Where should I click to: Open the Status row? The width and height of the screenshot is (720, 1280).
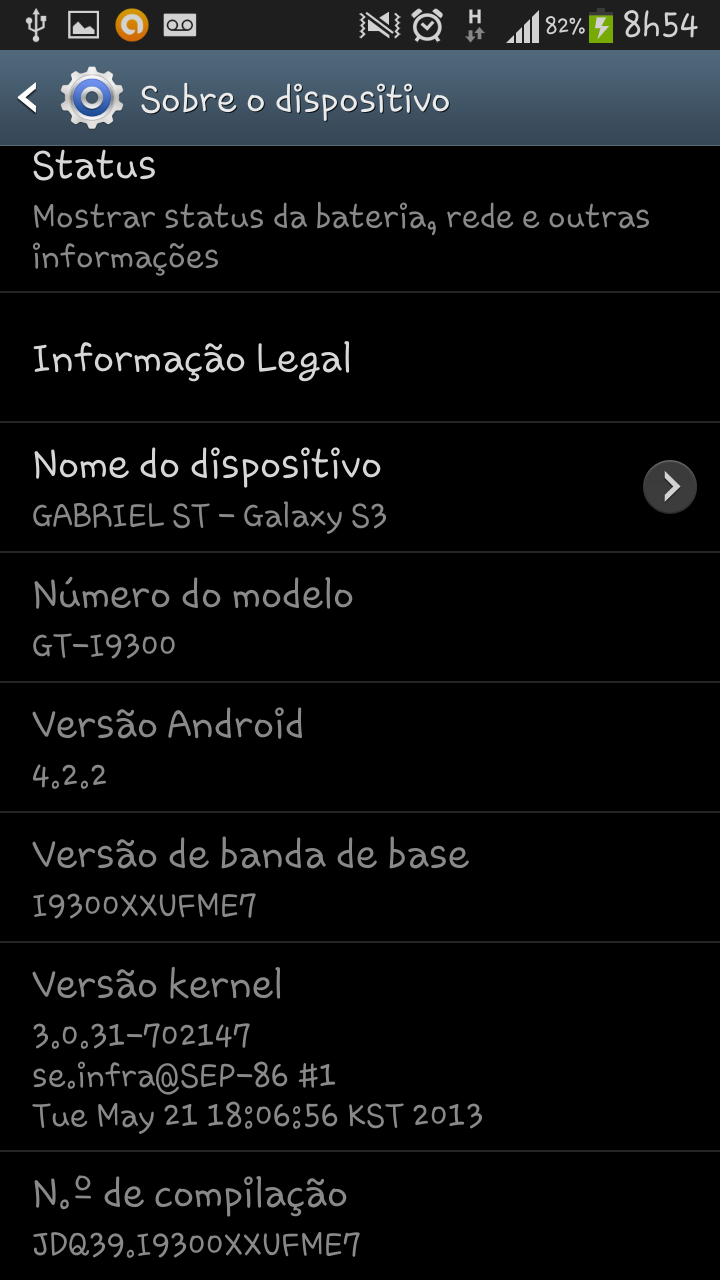coord(360,220)
